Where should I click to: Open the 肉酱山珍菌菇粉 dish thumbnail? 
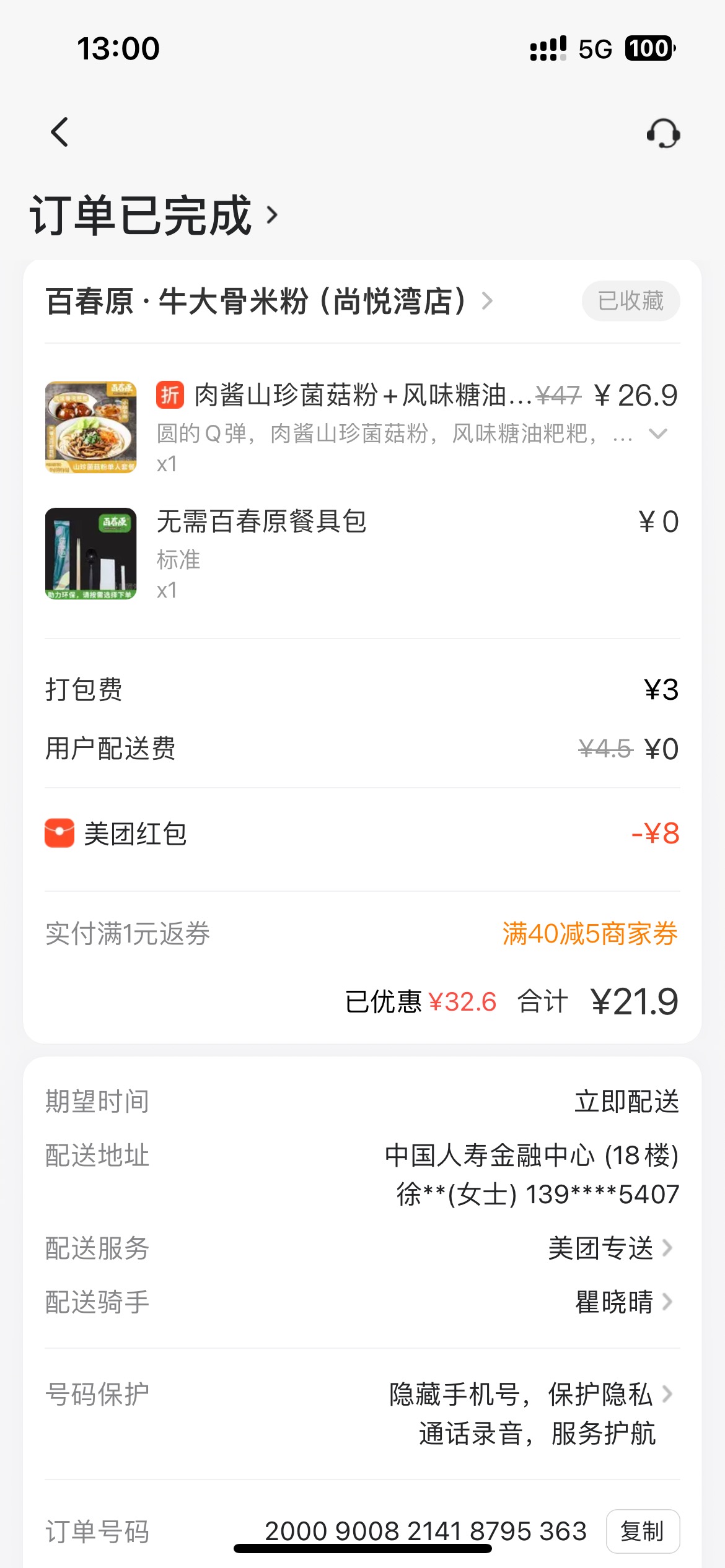[x=91, y=427]
